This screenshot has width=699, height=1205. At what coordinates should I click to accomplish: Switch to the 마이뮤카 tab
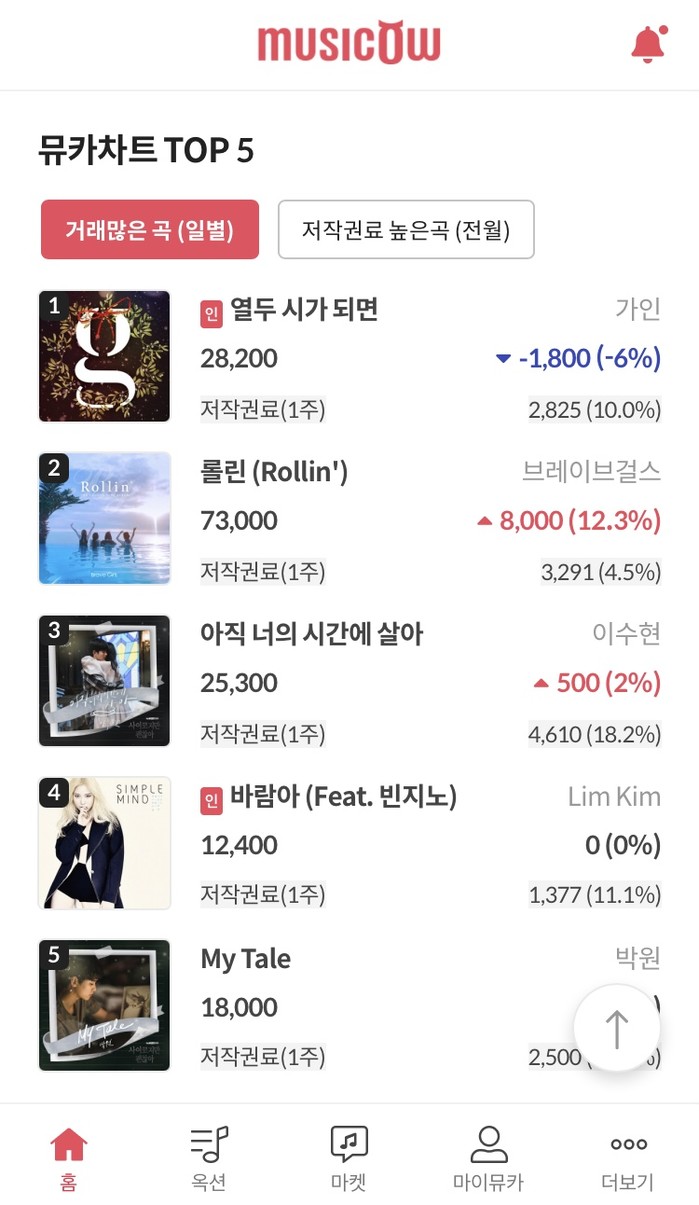(x=488, y=1158)
